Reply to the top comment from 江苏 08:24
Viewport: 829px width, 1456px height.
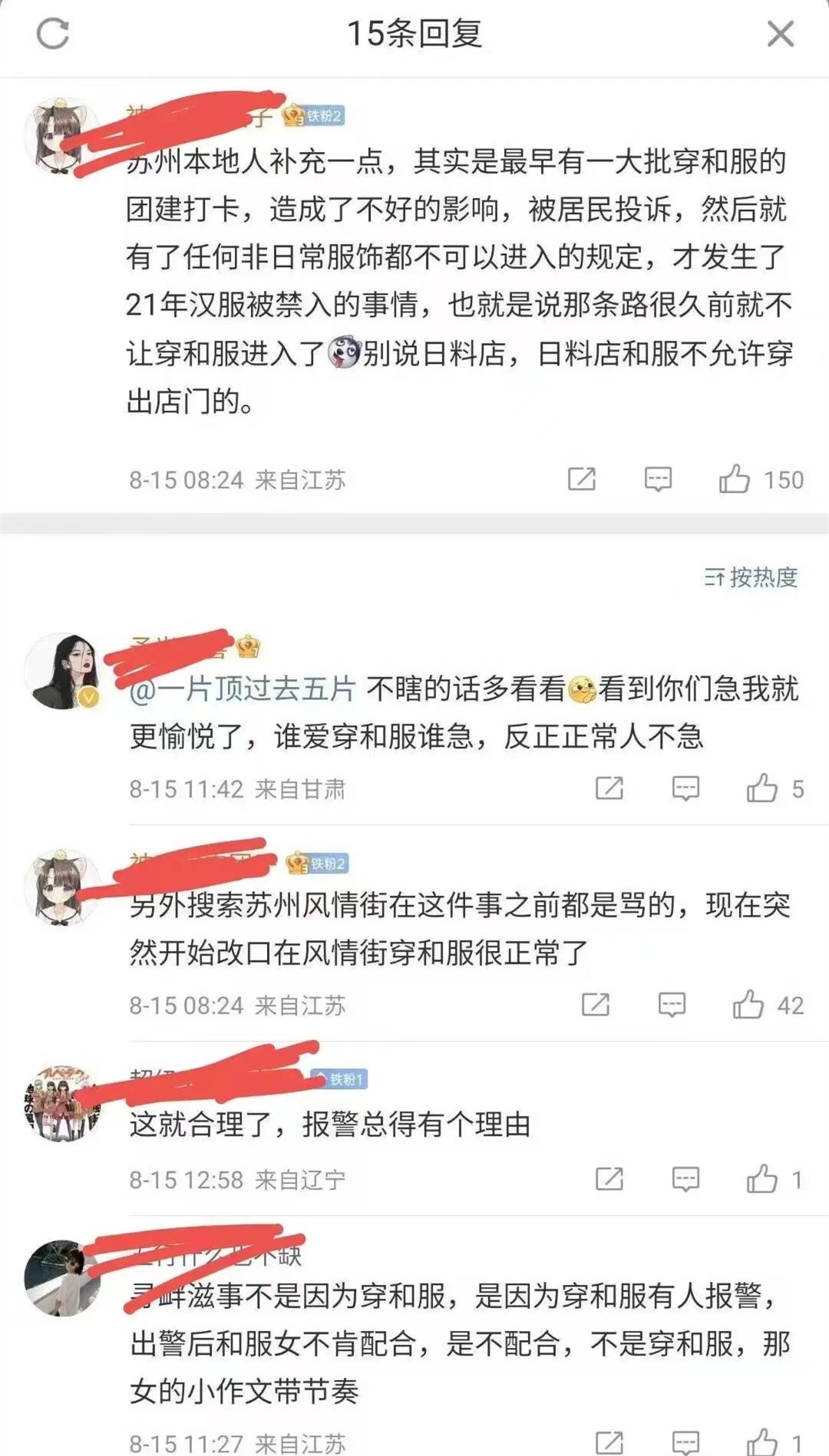[658, 480]
